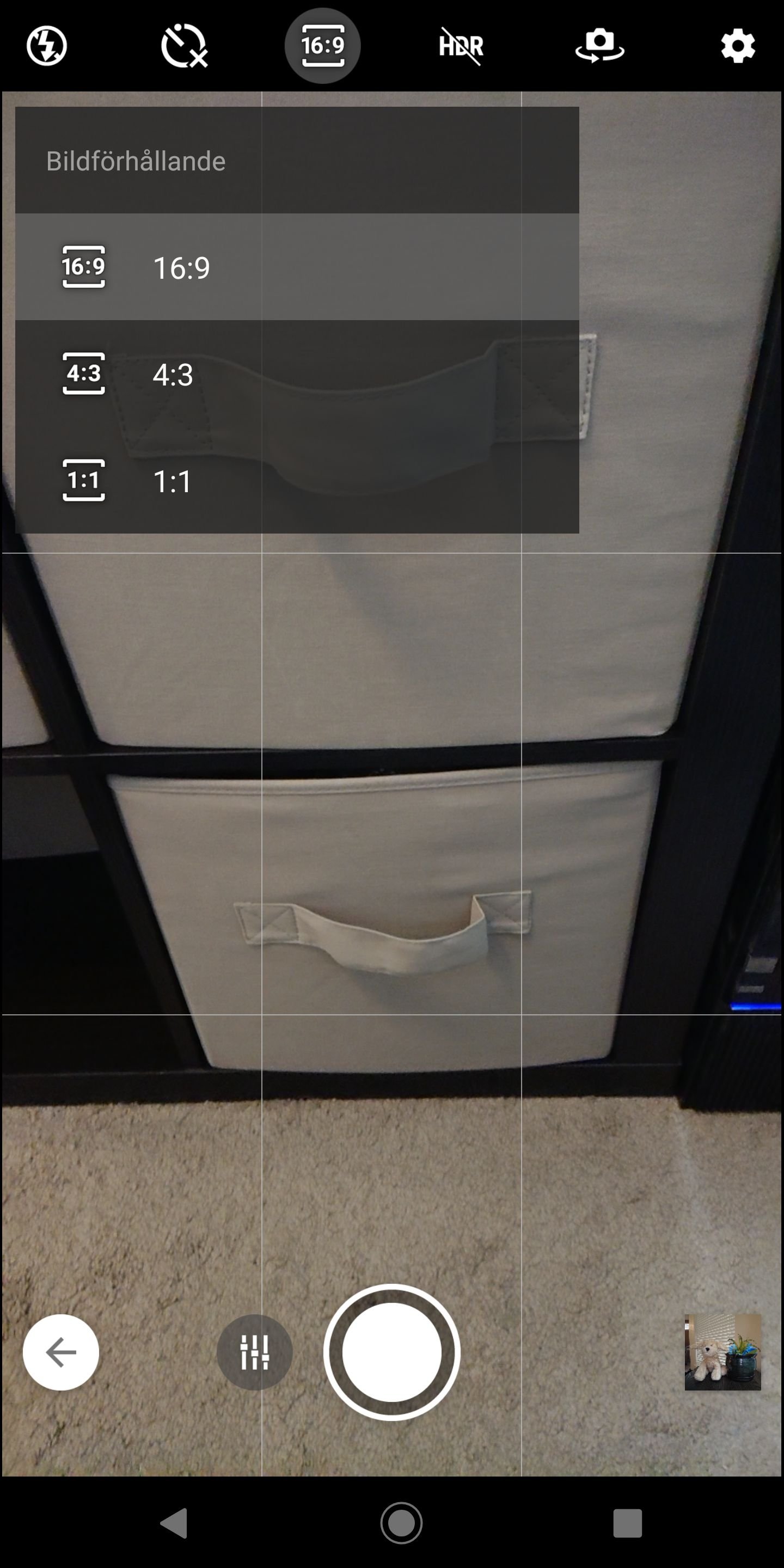784x1568 pixels.
Task: Open camera settings gear
Action: pos(738,46)
